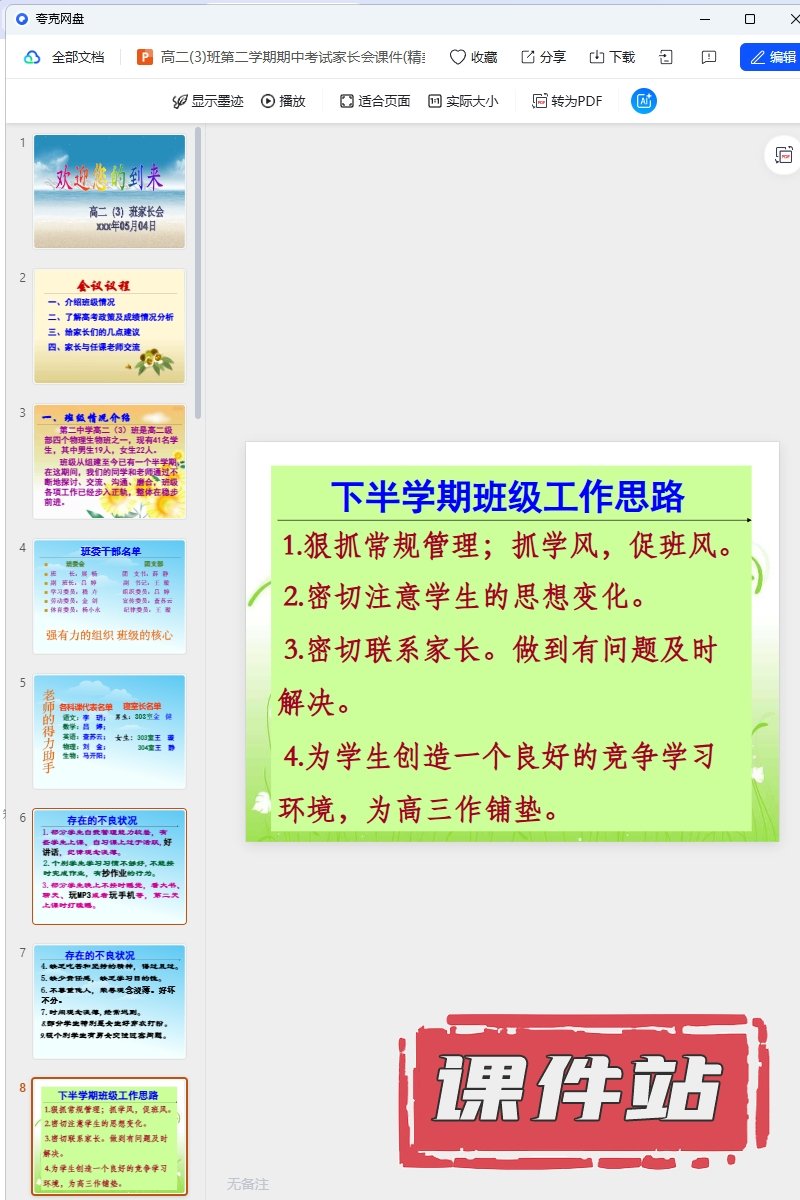The width and height of the screenshot is (800, 1200).
Task: Open the blue AI assistant icon
Action: click(x=644, y=101)
